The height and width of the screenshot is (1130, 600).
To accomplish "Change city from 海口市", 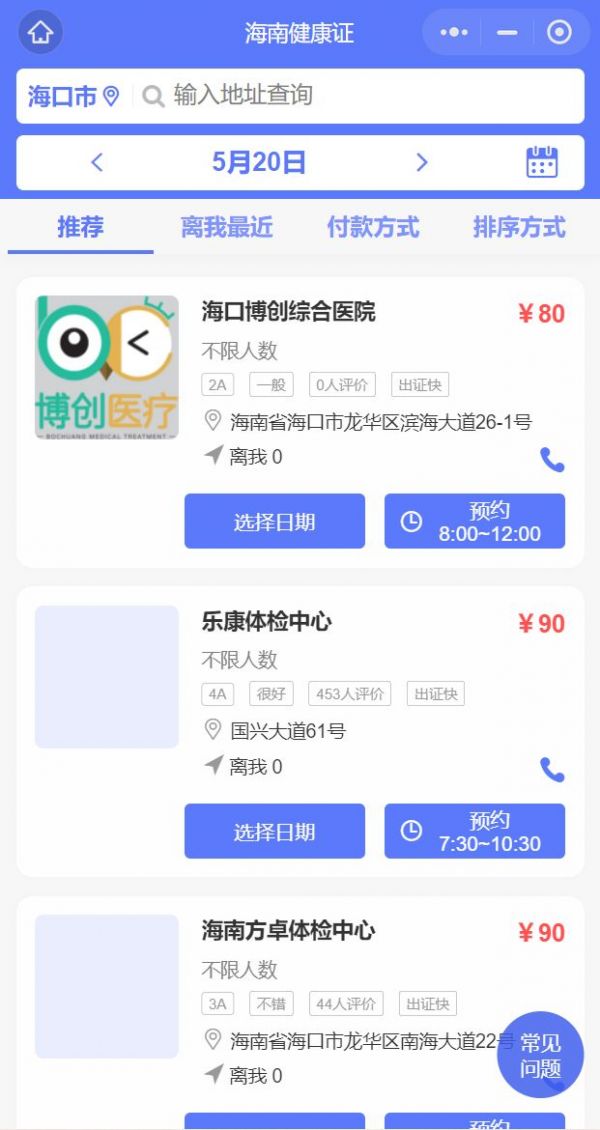I will (73, 96).
